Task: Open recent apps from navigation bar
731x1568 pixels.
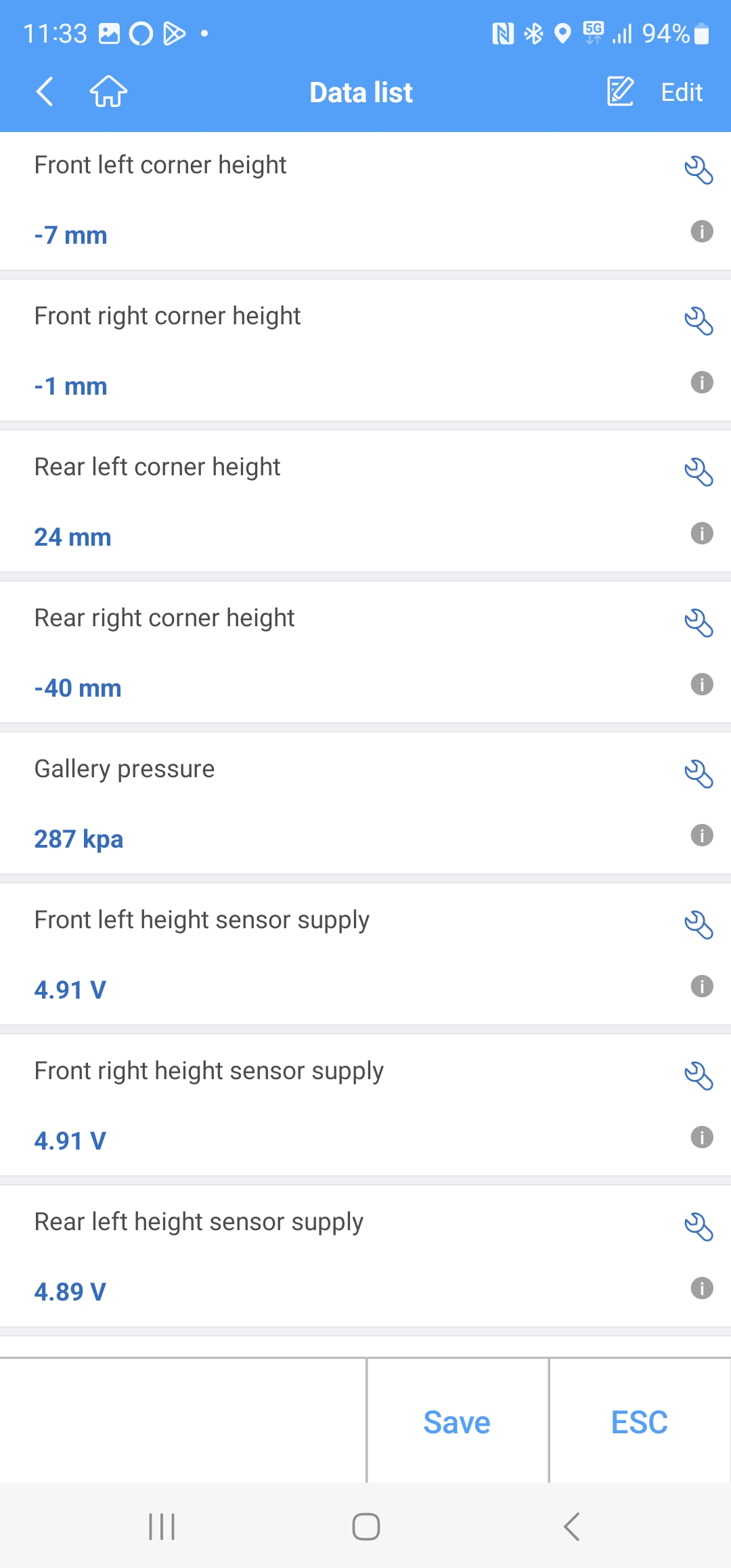Action: (162, 1527)
